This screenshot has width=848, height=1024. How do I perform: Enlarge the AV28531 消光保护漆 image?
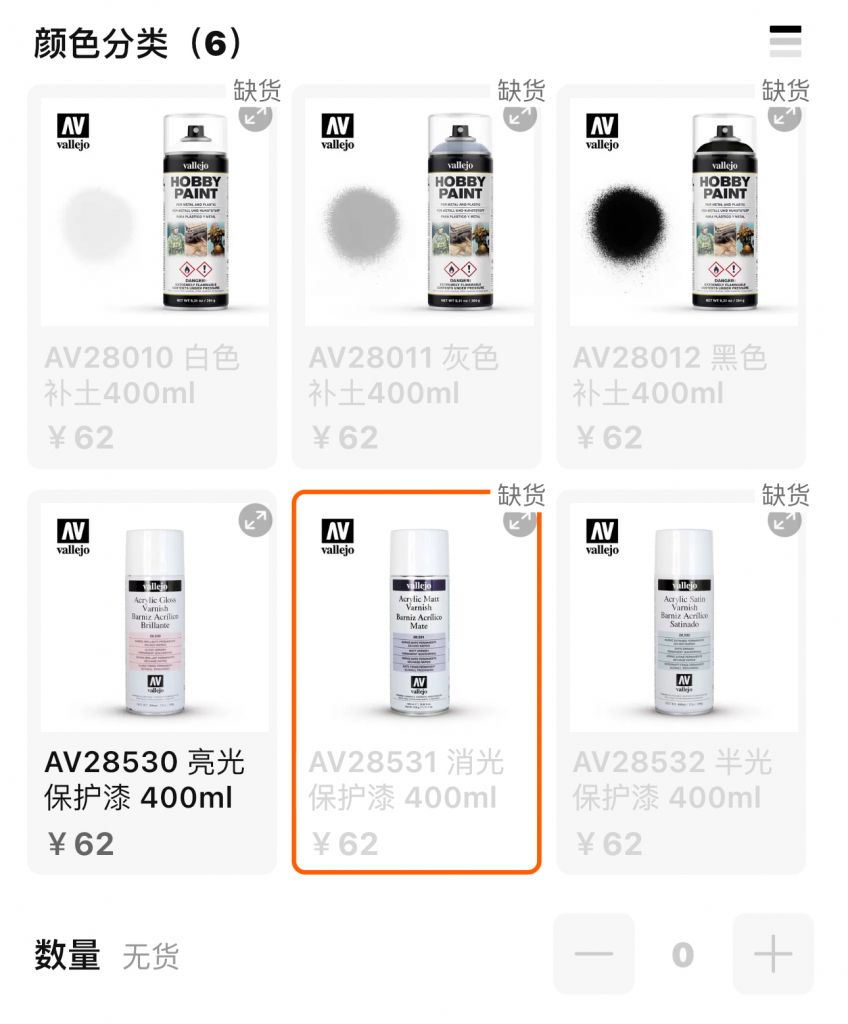[x=520, y=520]
